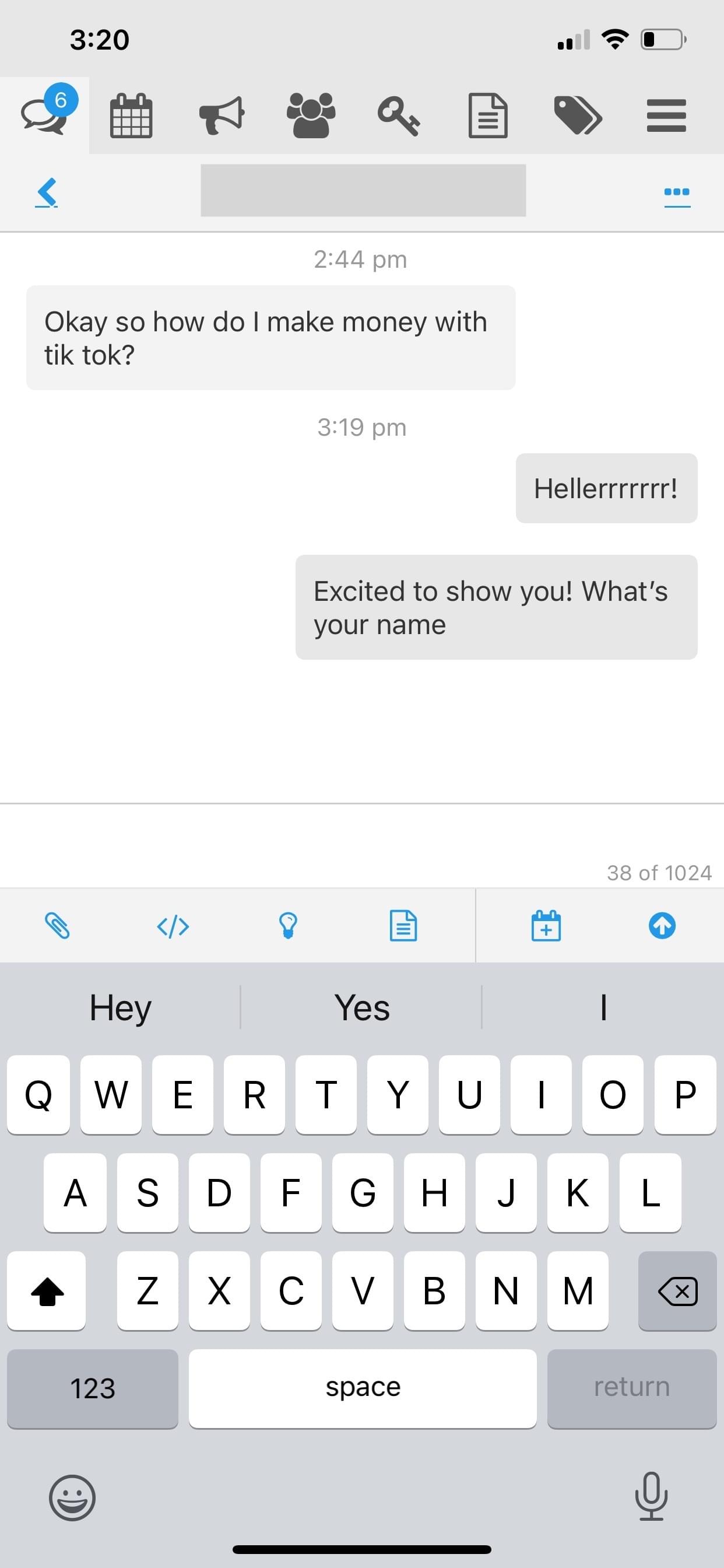Open the hamburger menu
Viewport: 724px width, 1568px height.
tap(666, 115)
